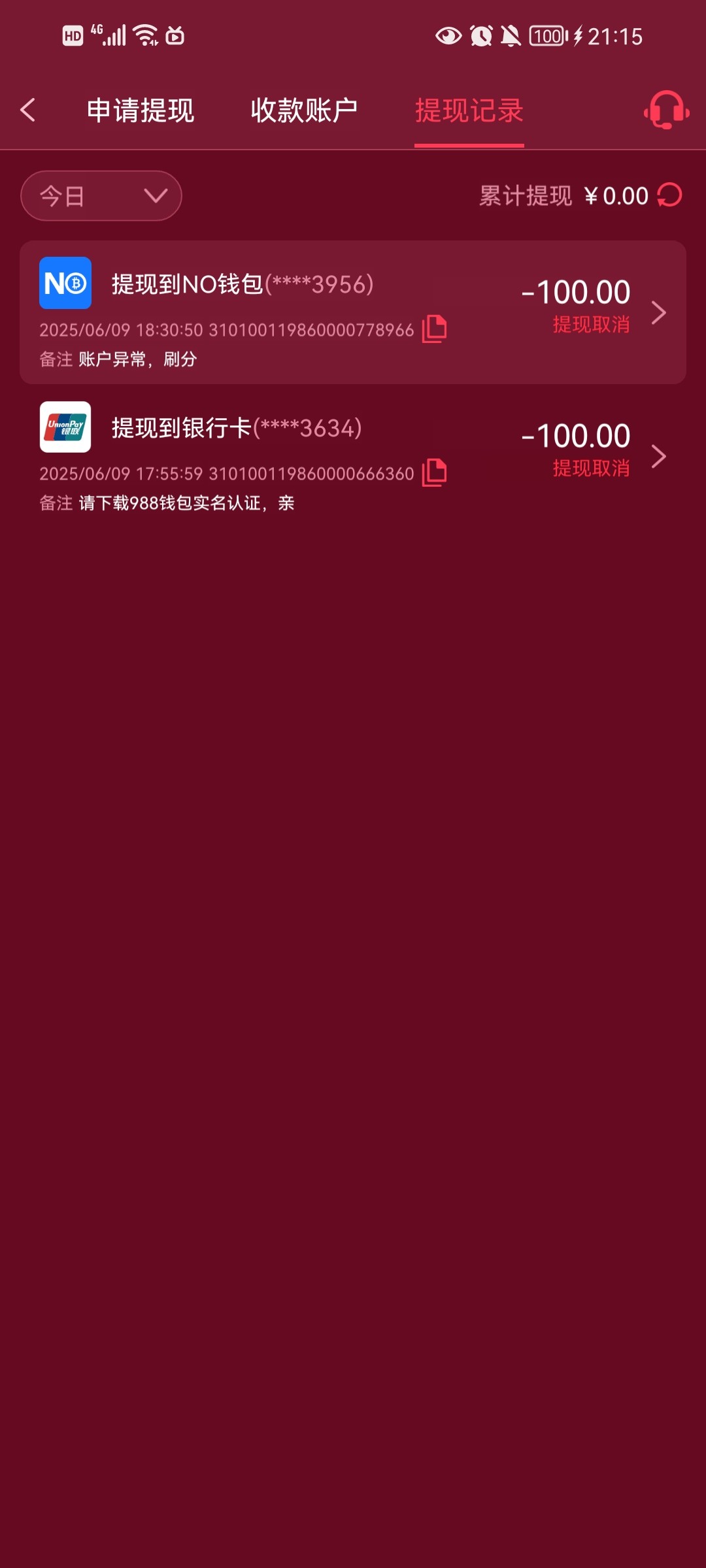706x1568 pixels.
Task: Switch to the 收款账户 tab
Action: point(304,110)
